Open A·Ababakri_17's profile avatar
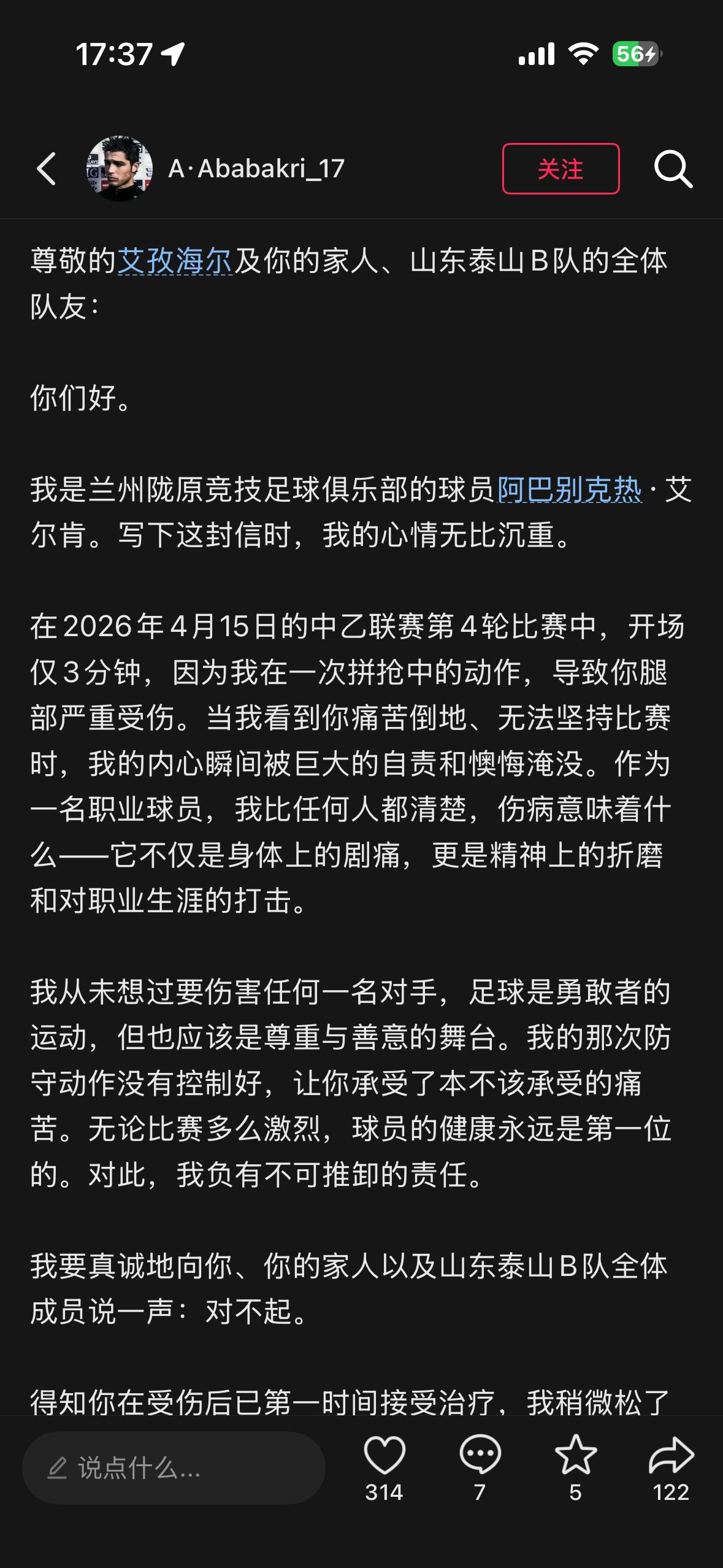Image resolution: width=723 pixels, height=1568 pixels. click(x=120, y=169)
